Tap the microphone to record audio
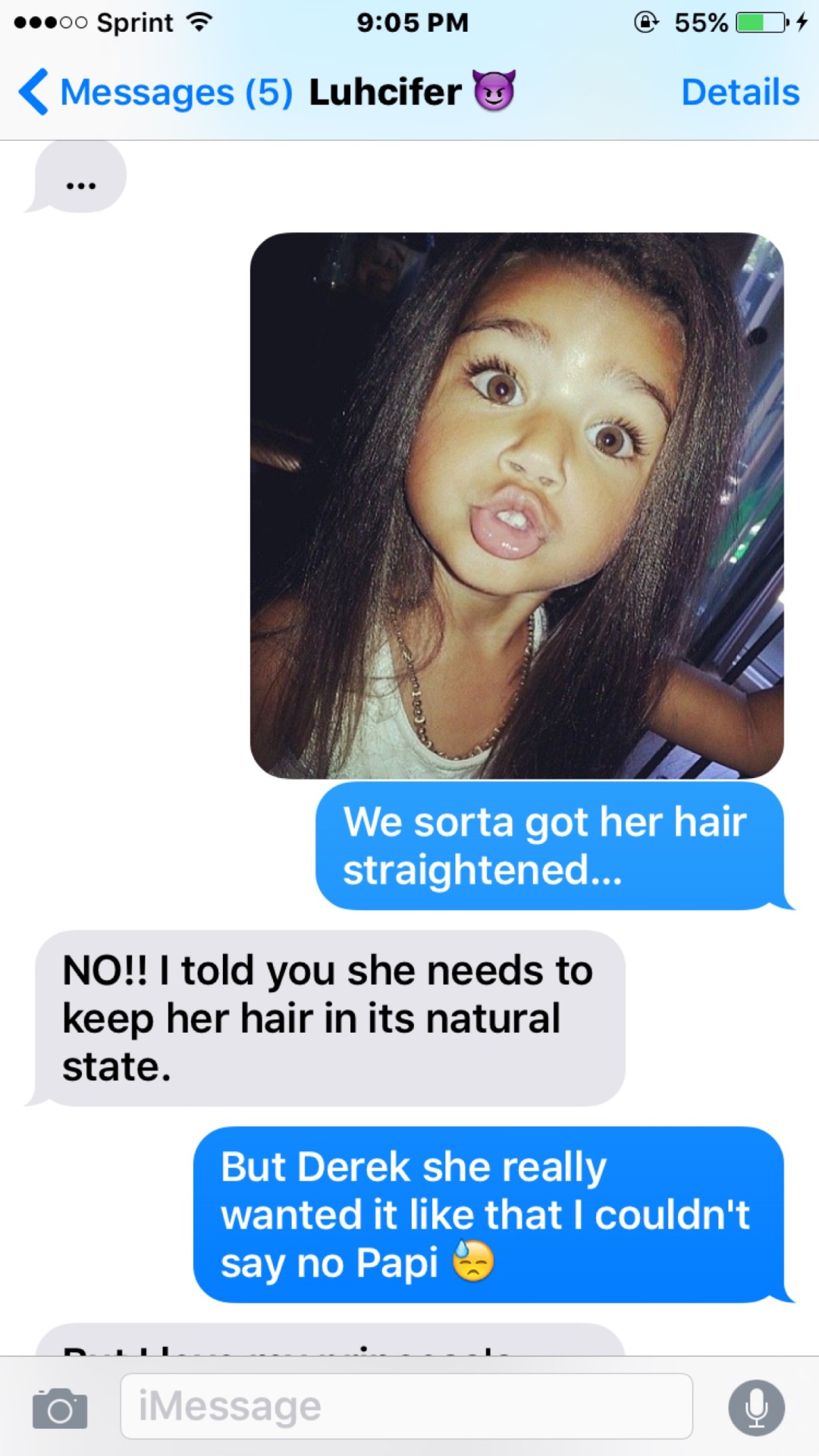The width and height of the screenshot is (819, 1456). pos(756,1407)
